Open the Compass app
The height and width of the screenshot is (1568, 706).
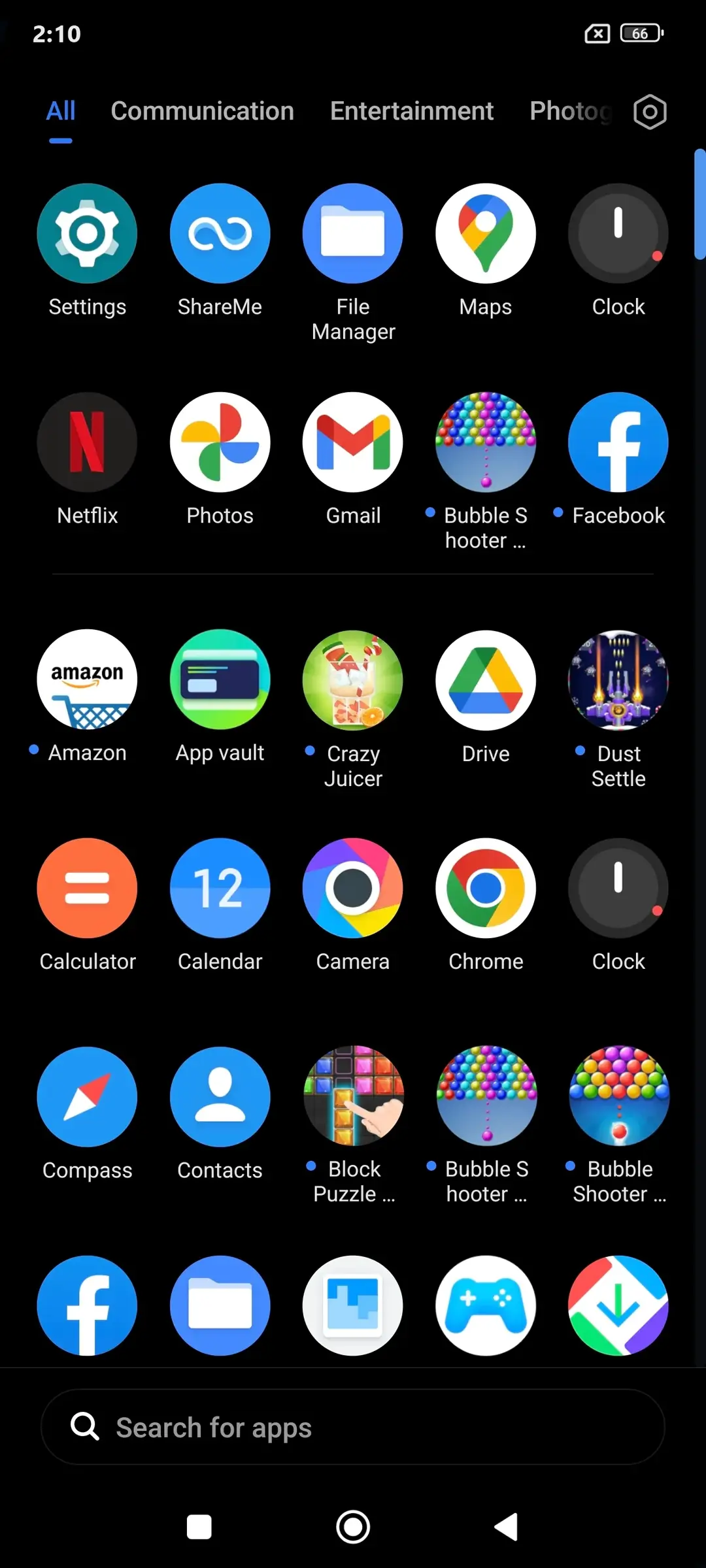[x=87, y=1097]
